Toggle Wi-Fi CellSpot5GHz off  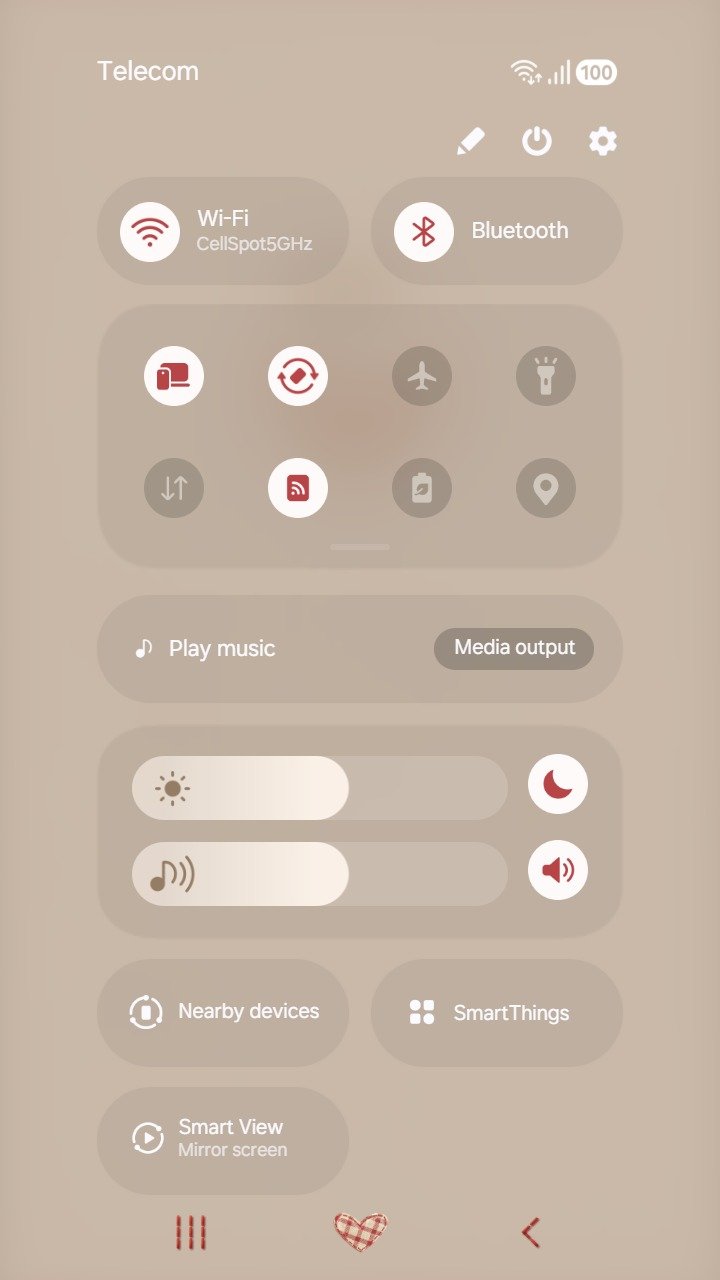[x=150, y=231]
